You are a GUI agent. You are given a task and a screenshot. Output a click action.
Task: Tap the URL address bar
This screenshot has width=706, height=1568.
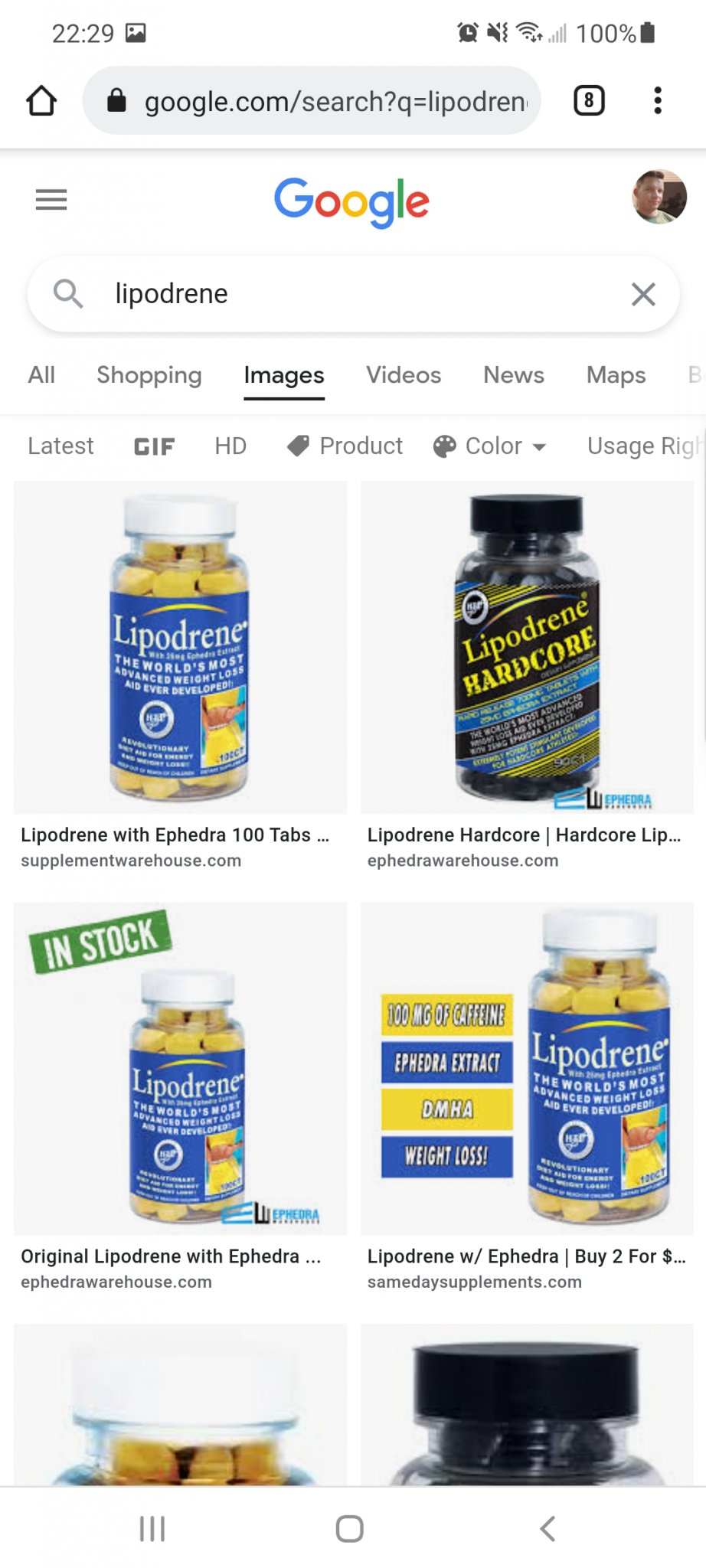point(322,101)
